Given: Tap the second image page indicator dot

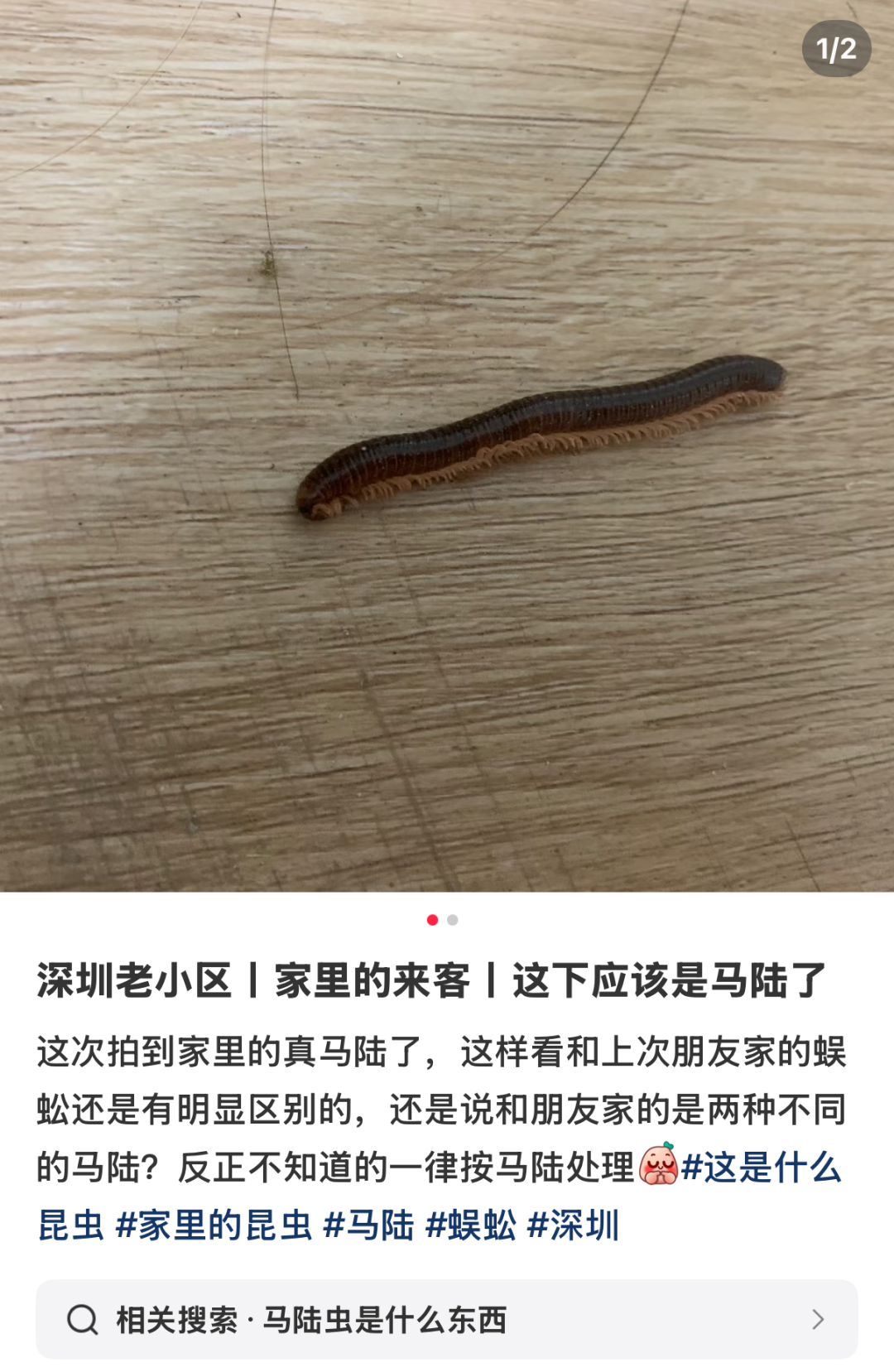Looking at the screenshot, I should 453,920.
